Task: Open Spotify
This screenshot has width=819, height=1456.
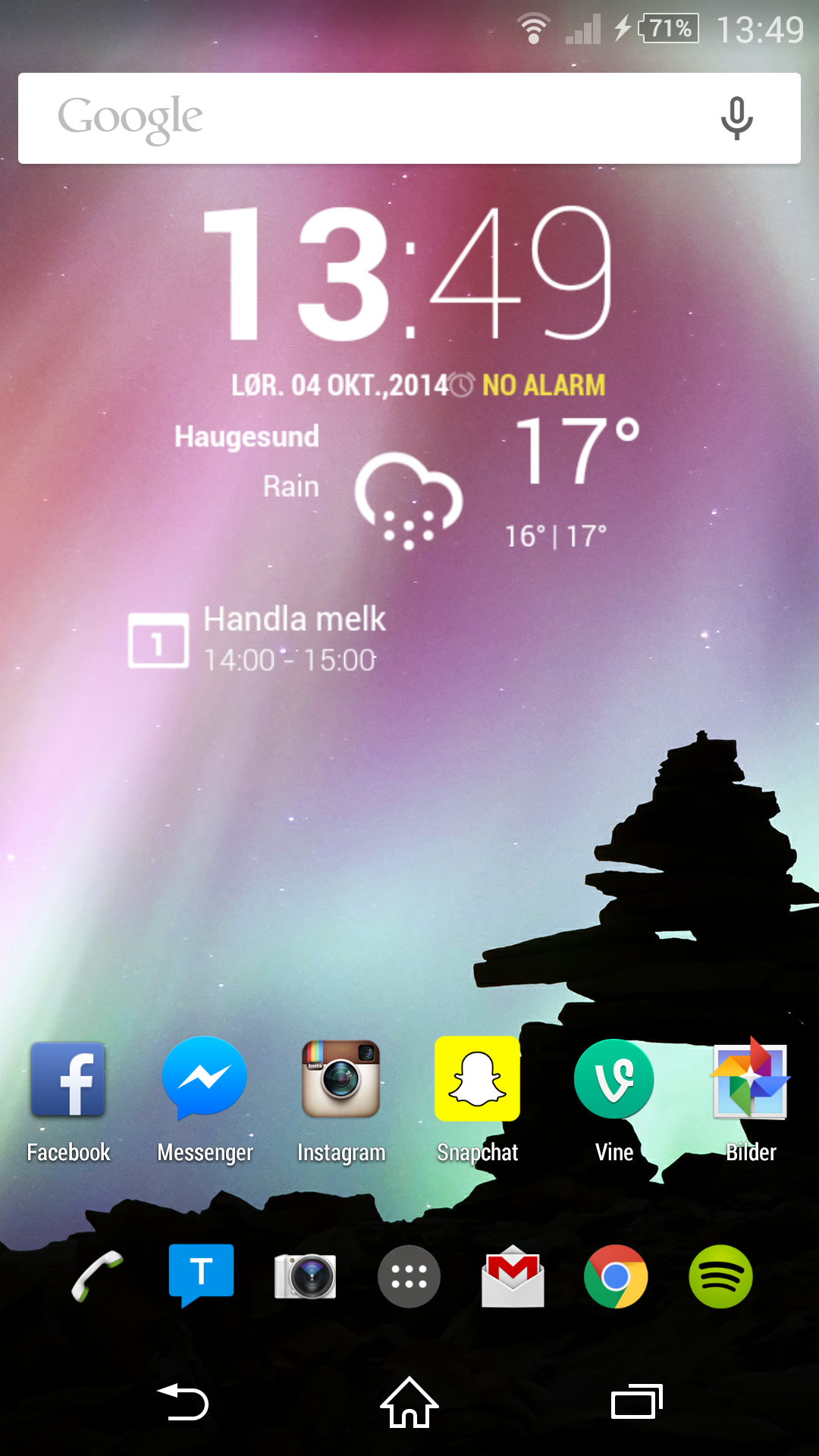Action: [x=720, y=1276]
